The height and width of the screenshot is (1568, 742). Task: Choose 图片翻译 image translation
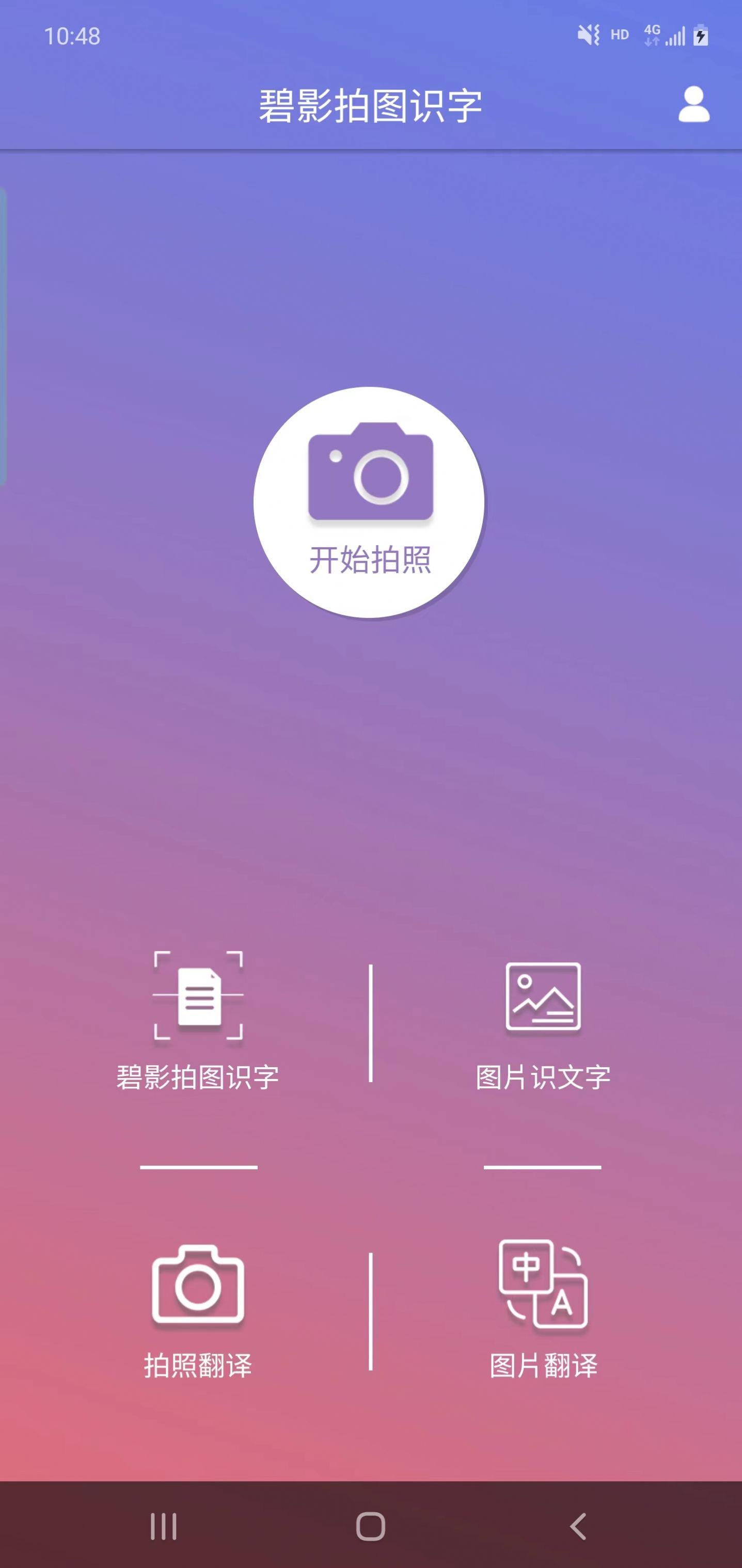[x=542, y=1309]
